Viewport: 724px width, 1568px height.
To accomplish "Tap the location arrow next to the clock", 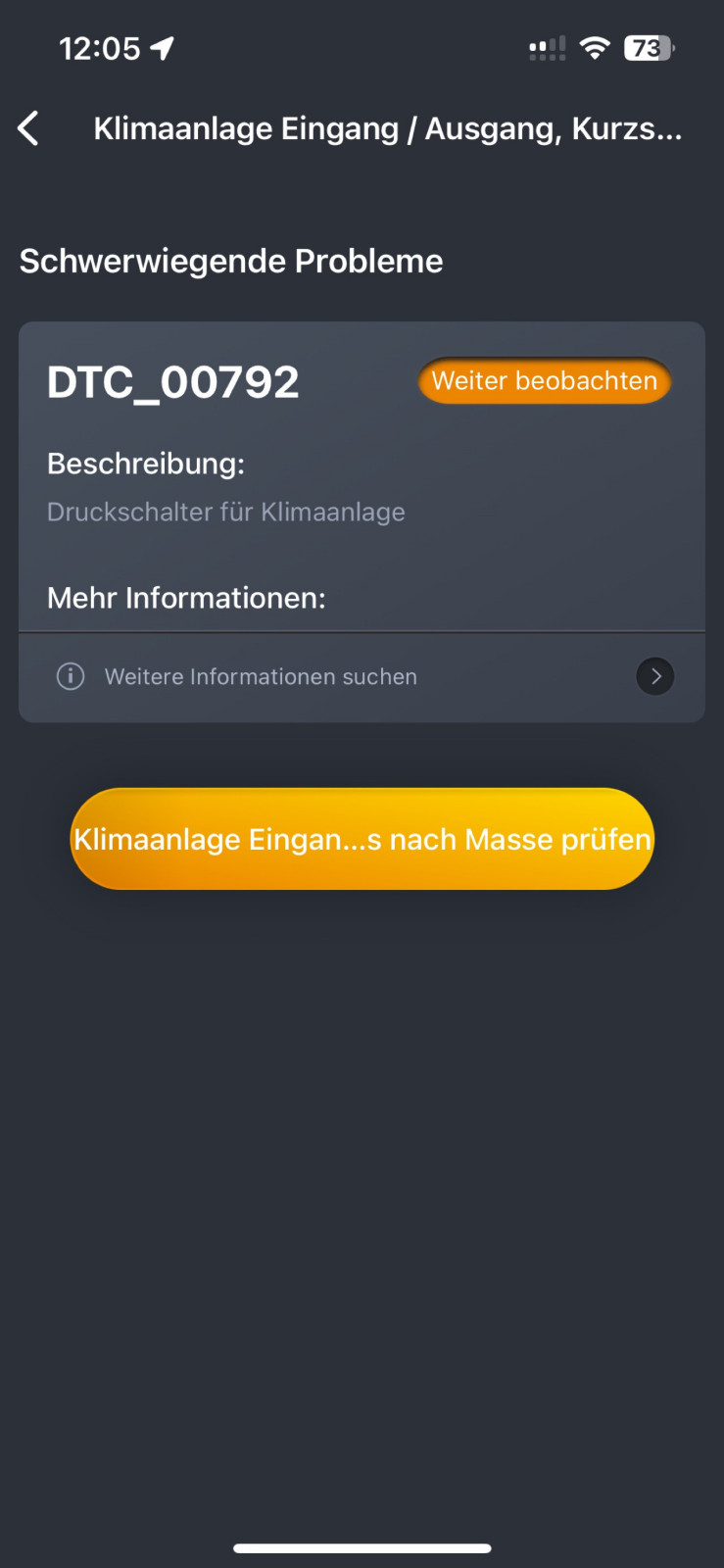I will pyautogui.click(x=164, y=45).
